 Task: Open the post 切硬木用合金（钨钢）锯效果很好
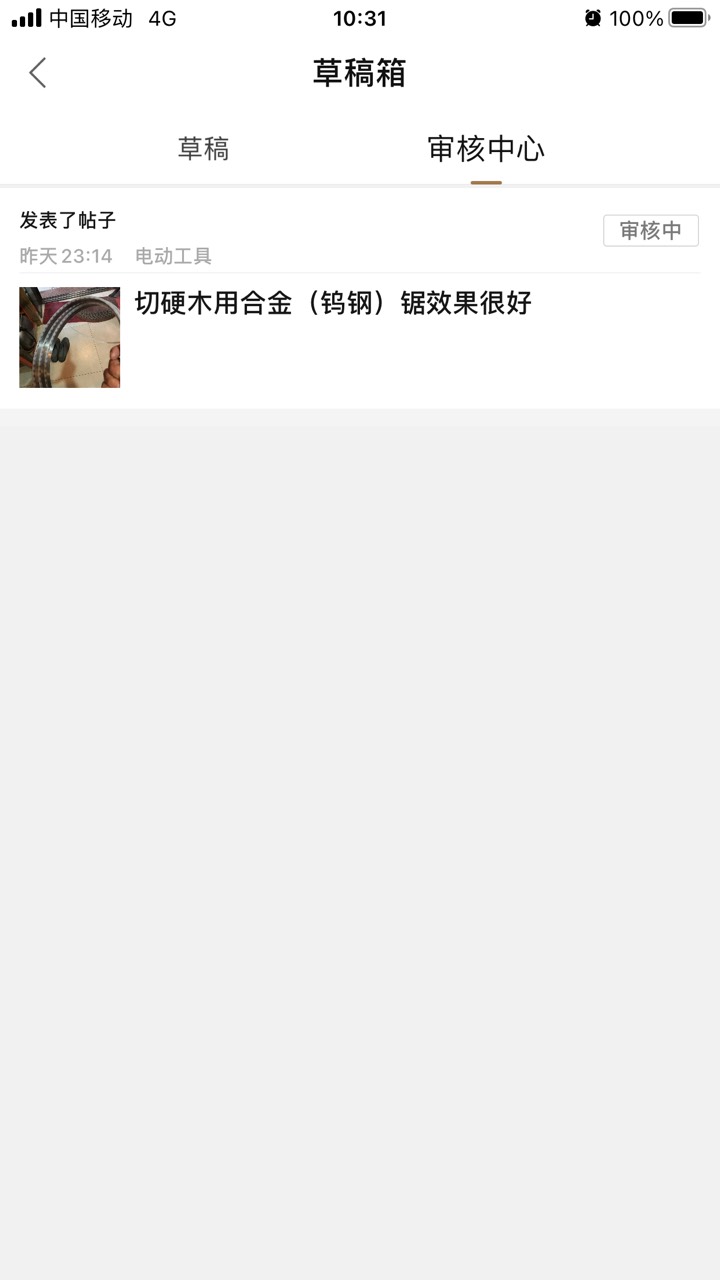click(x=333, y=303)
